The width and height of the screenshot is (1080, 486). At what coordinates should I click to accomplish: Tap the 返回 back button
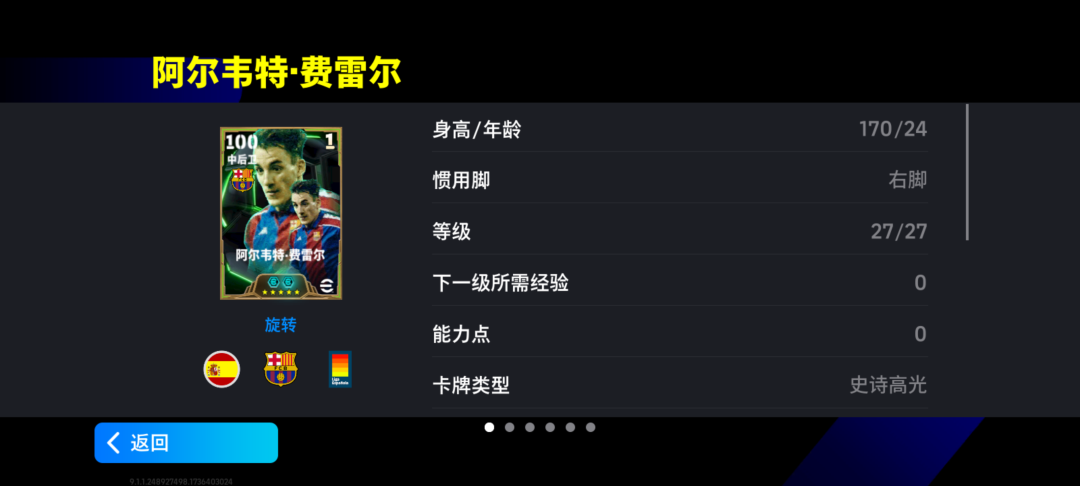click(186, 443)
